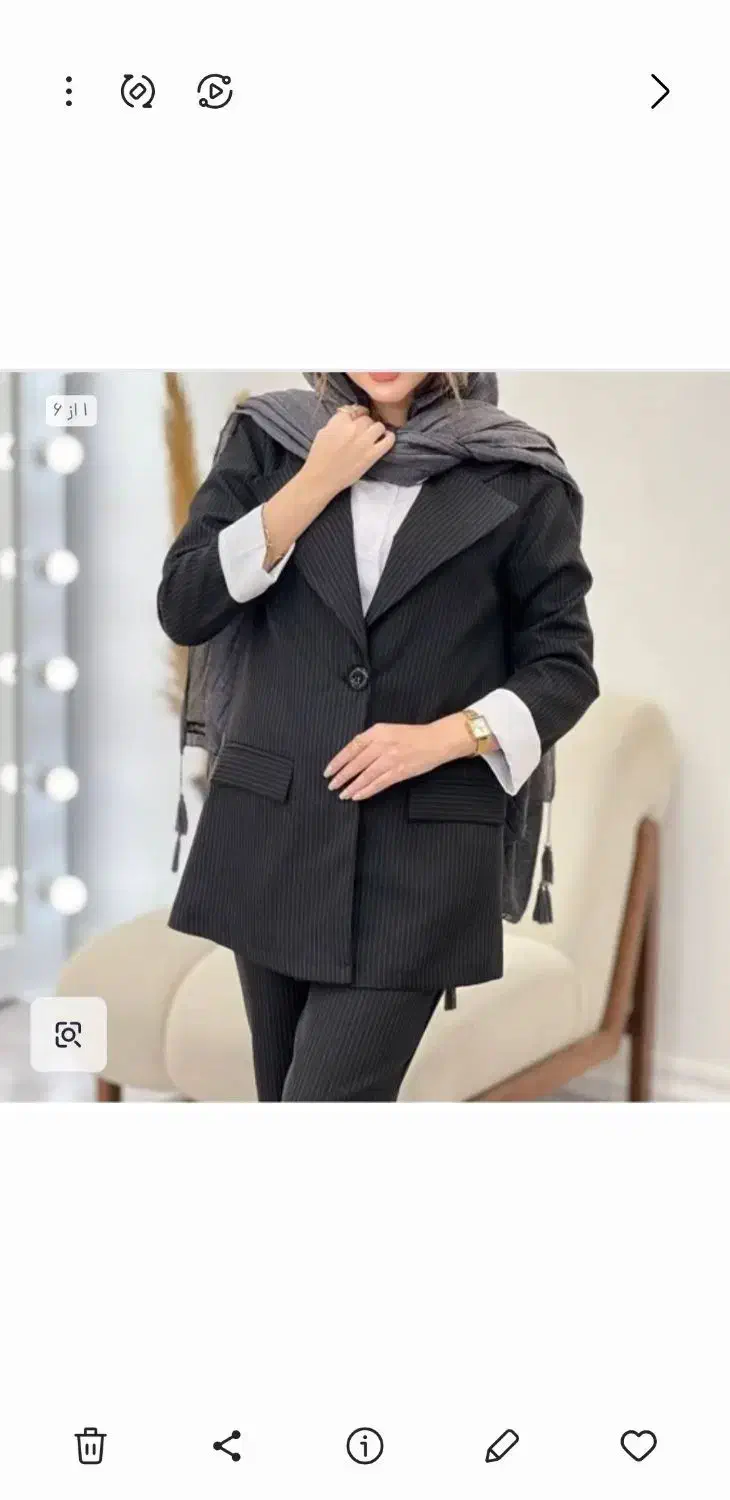Viewport: 730px width, 1500px height.
Task: View photo details via info icon
Action: tap(364, 1445)
